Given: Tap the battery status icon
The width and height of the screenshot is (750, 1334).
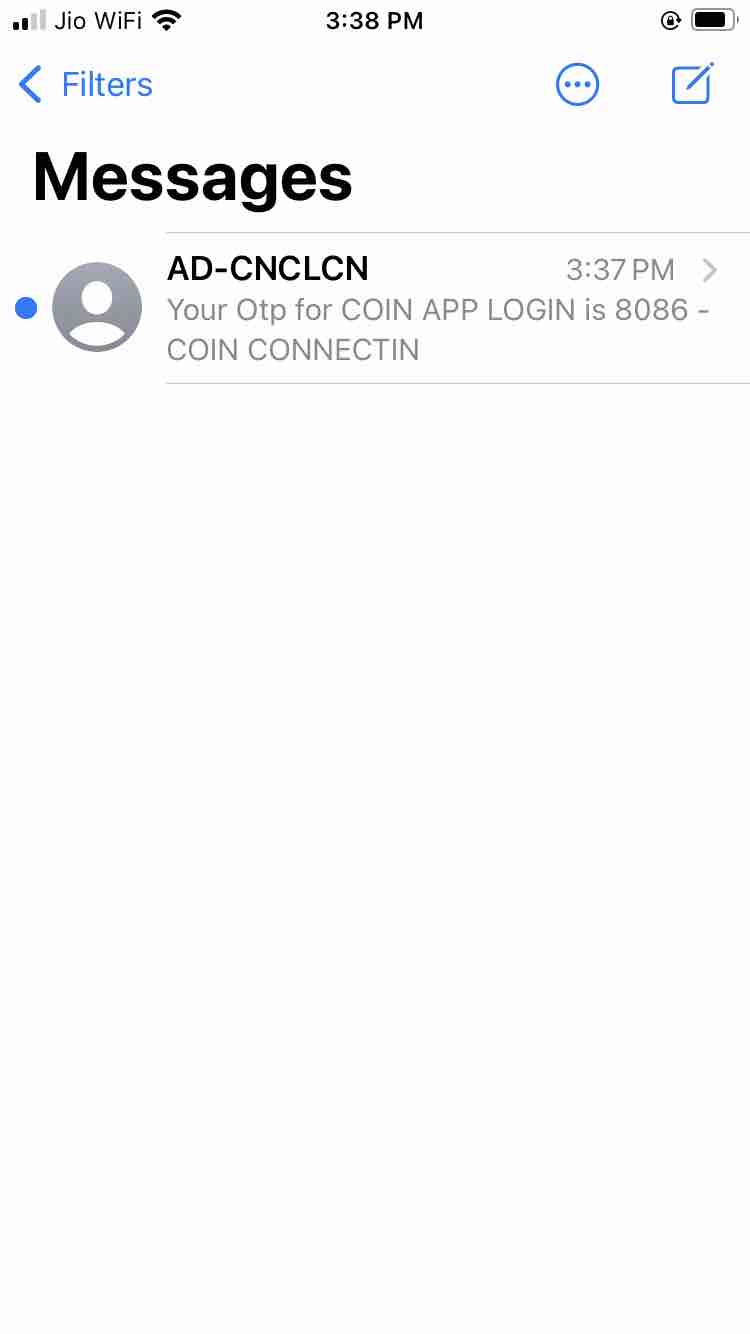Looking at the screenshot, I should pos(712,19).
